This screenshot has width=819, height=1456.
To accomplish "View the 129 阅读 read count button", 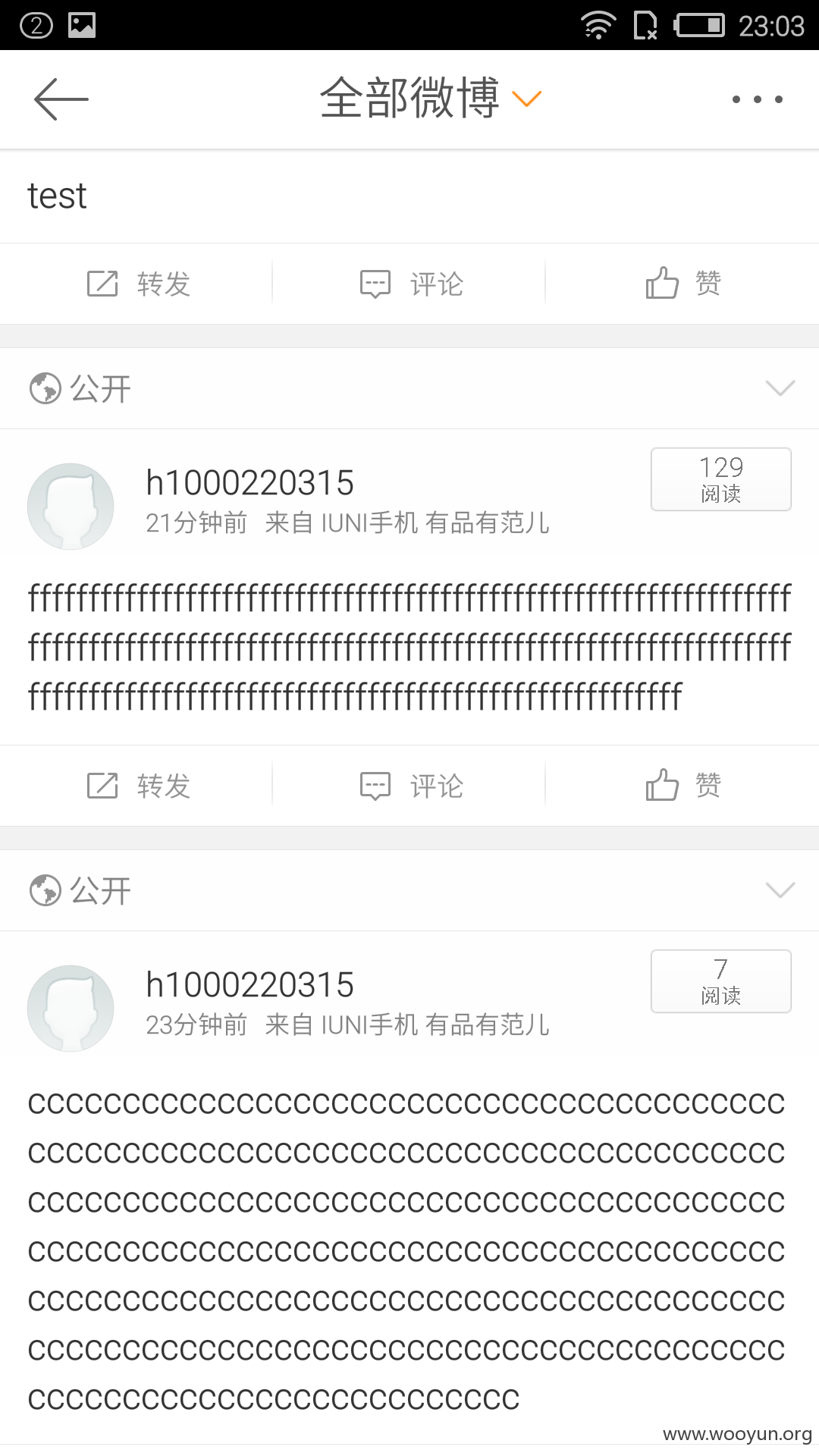I will (720, 479).
